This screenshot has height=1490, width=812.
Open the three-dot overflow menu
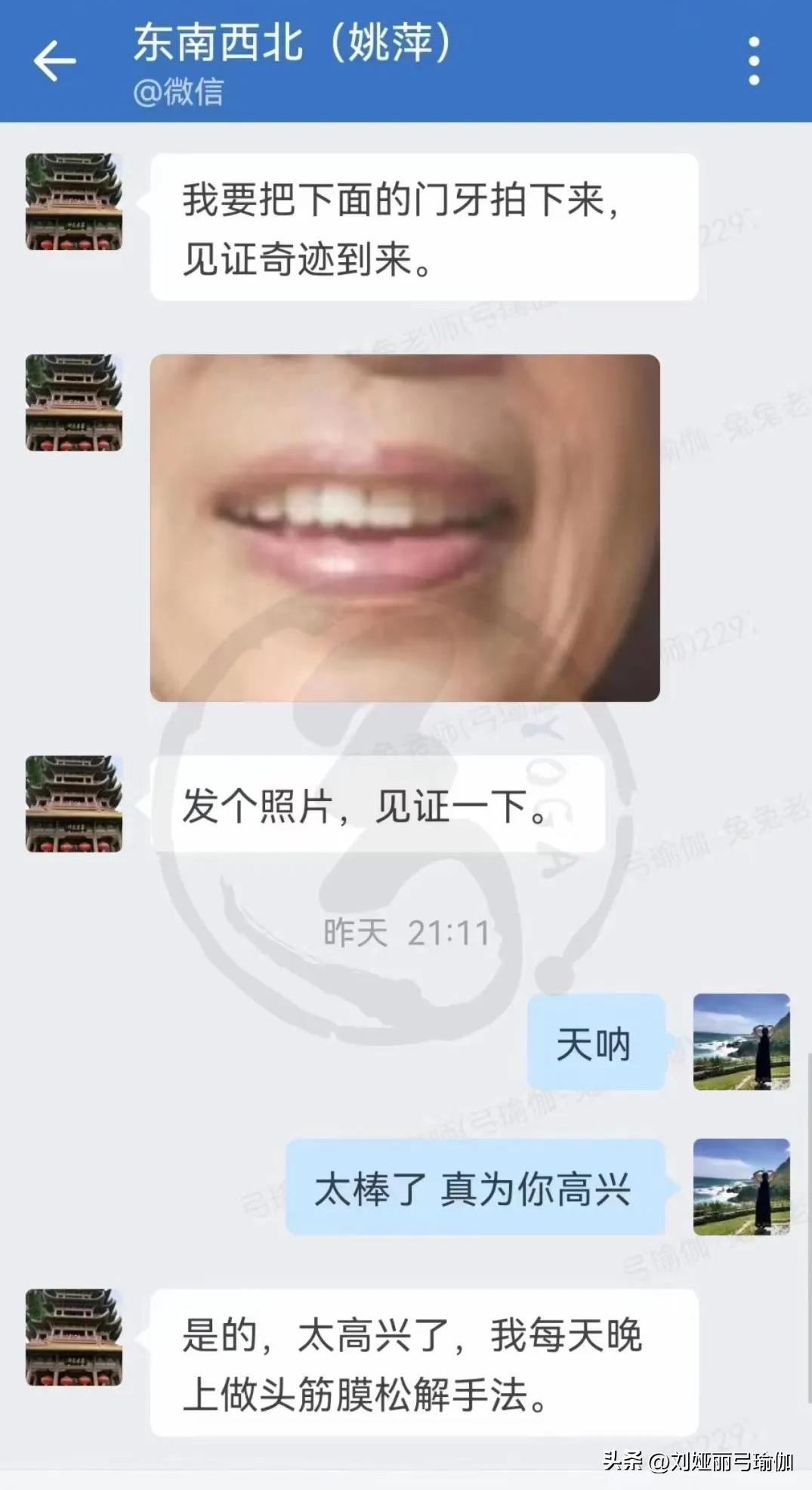tap(753, 60)
